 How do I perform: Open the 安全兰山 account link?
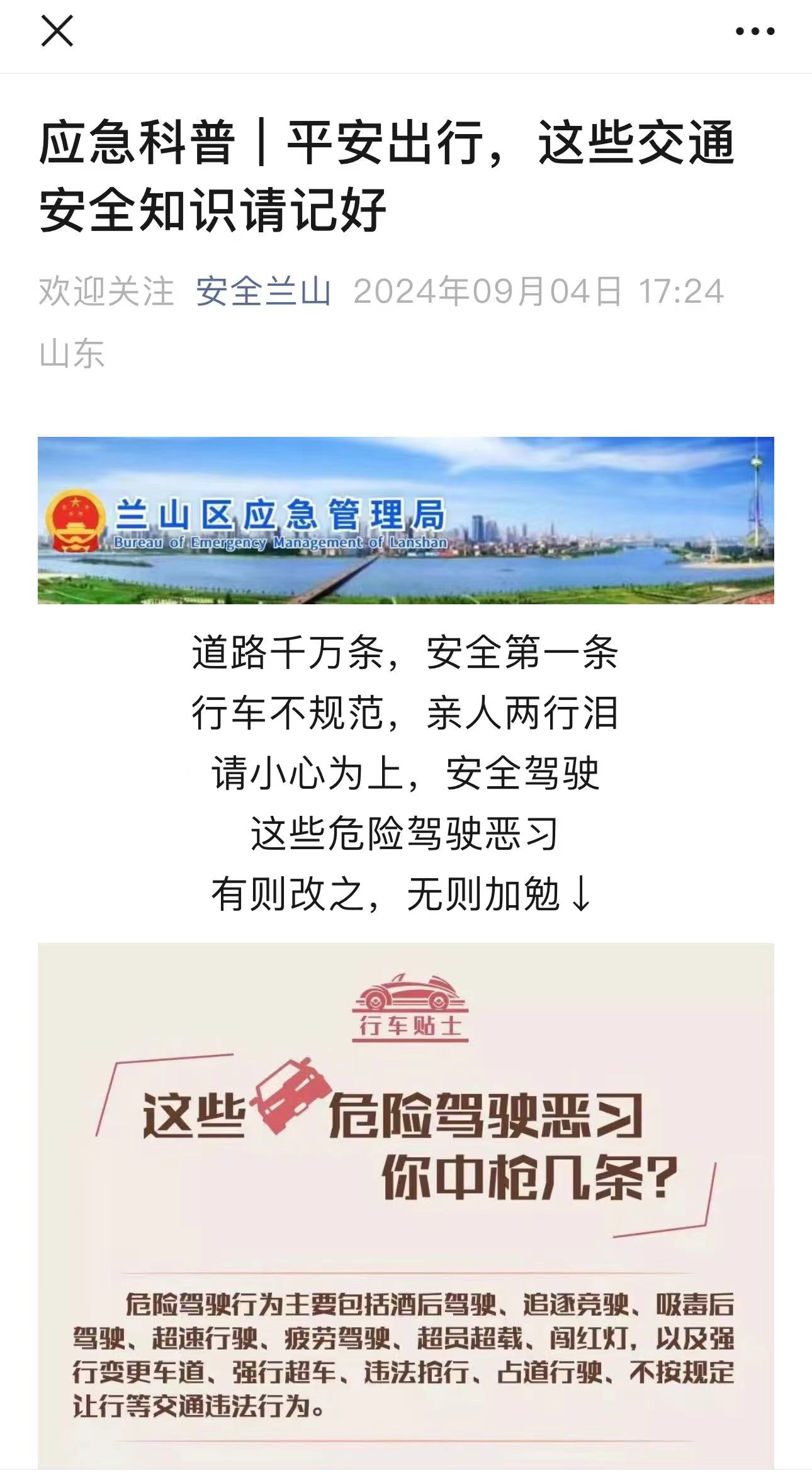click(263, 291)
